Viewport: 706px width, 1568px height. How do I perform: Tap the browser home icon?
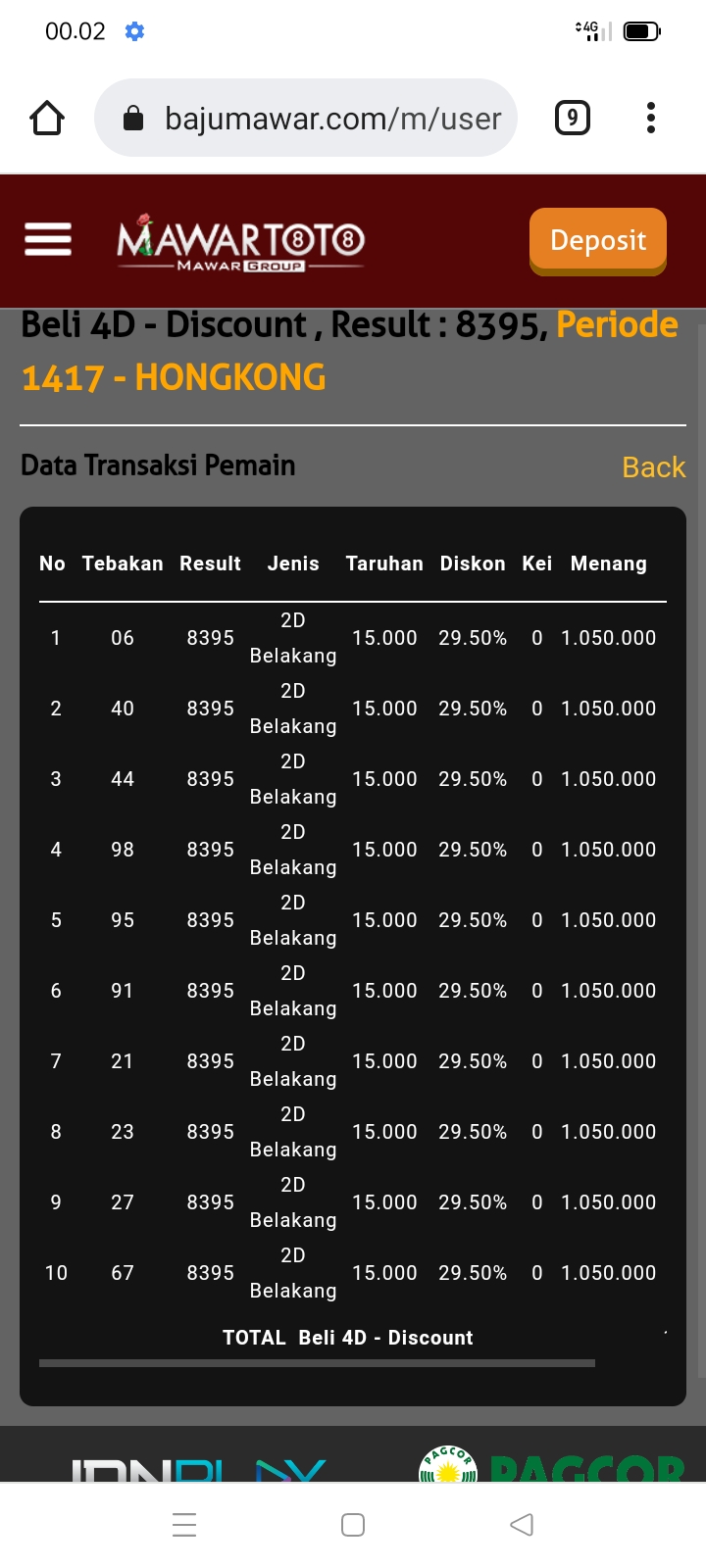coord(47,118)
